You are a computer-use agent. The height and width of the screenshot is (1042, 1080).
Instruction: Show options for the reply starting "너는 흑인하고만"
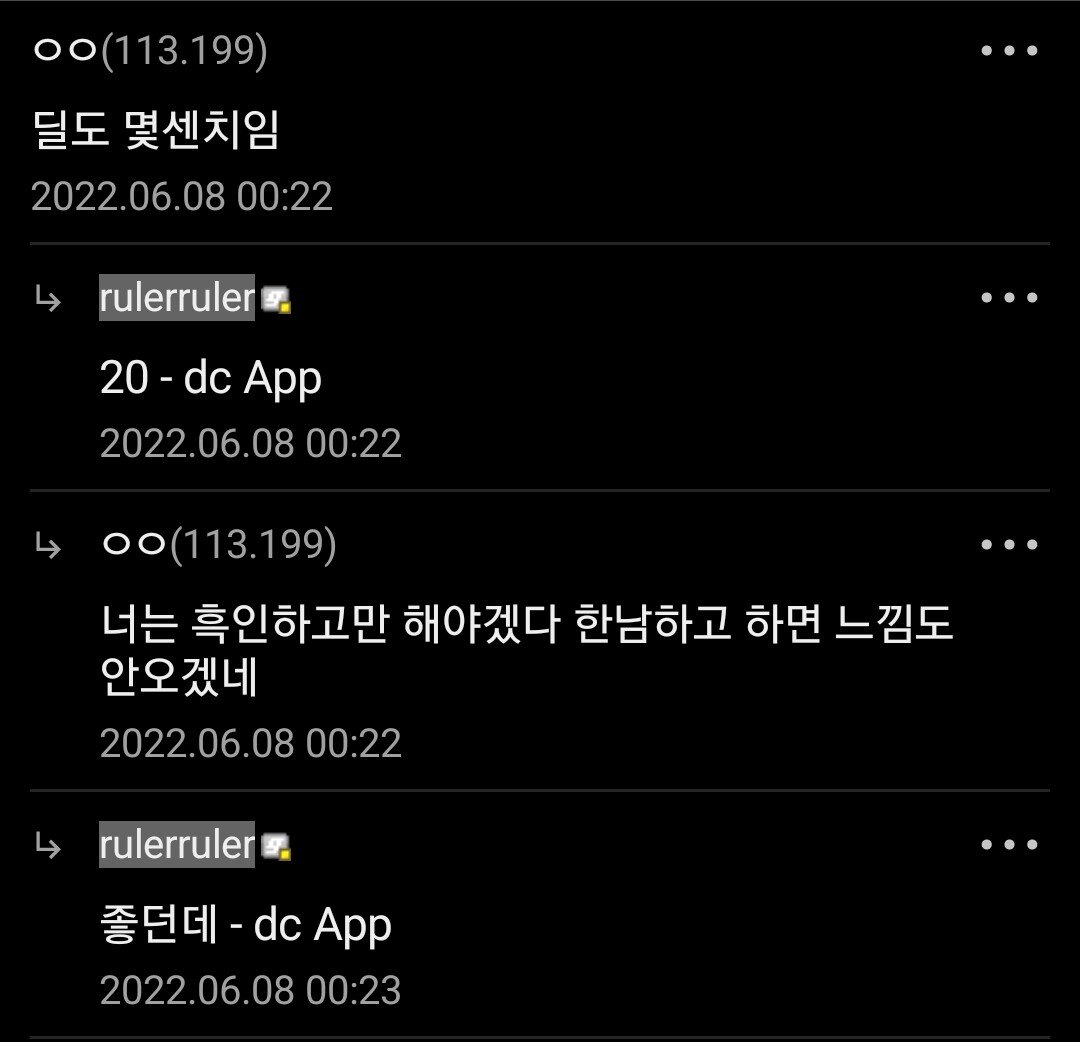pyautogui.click(x=1009, y=545)
